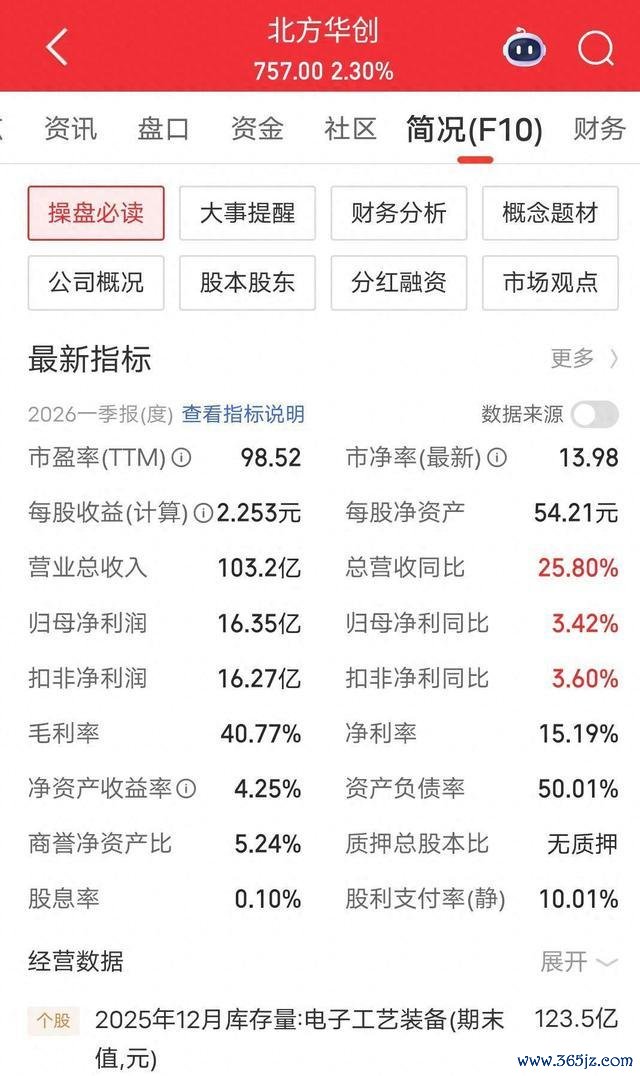Switch to the 资金 tab
Image resolution: width=640 pixels, height=1076 pixels.
257,128
